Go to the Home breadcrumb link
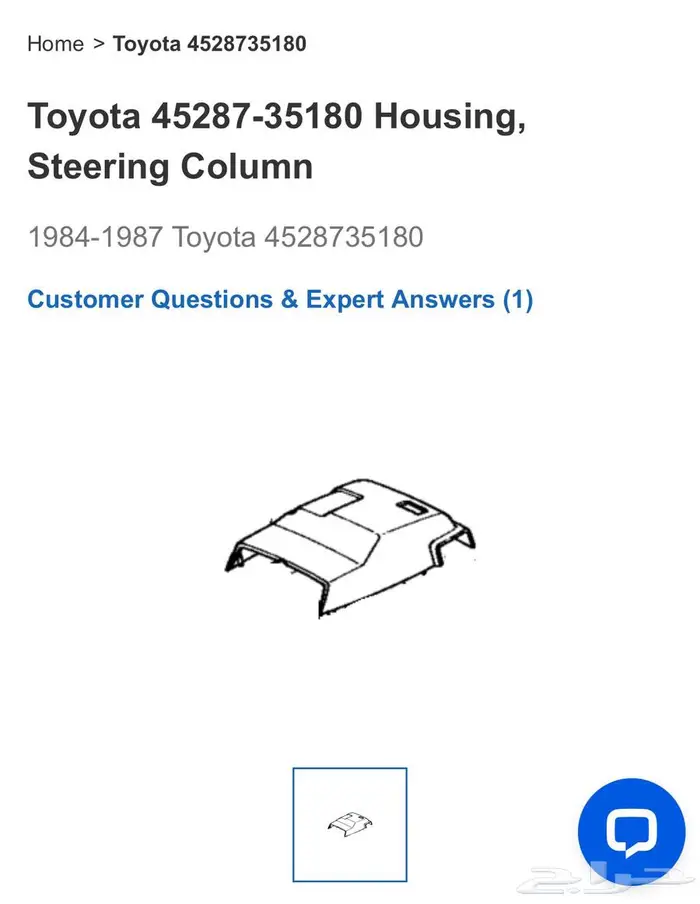This screenshot has width=700, height=904. tap(55, 44)
